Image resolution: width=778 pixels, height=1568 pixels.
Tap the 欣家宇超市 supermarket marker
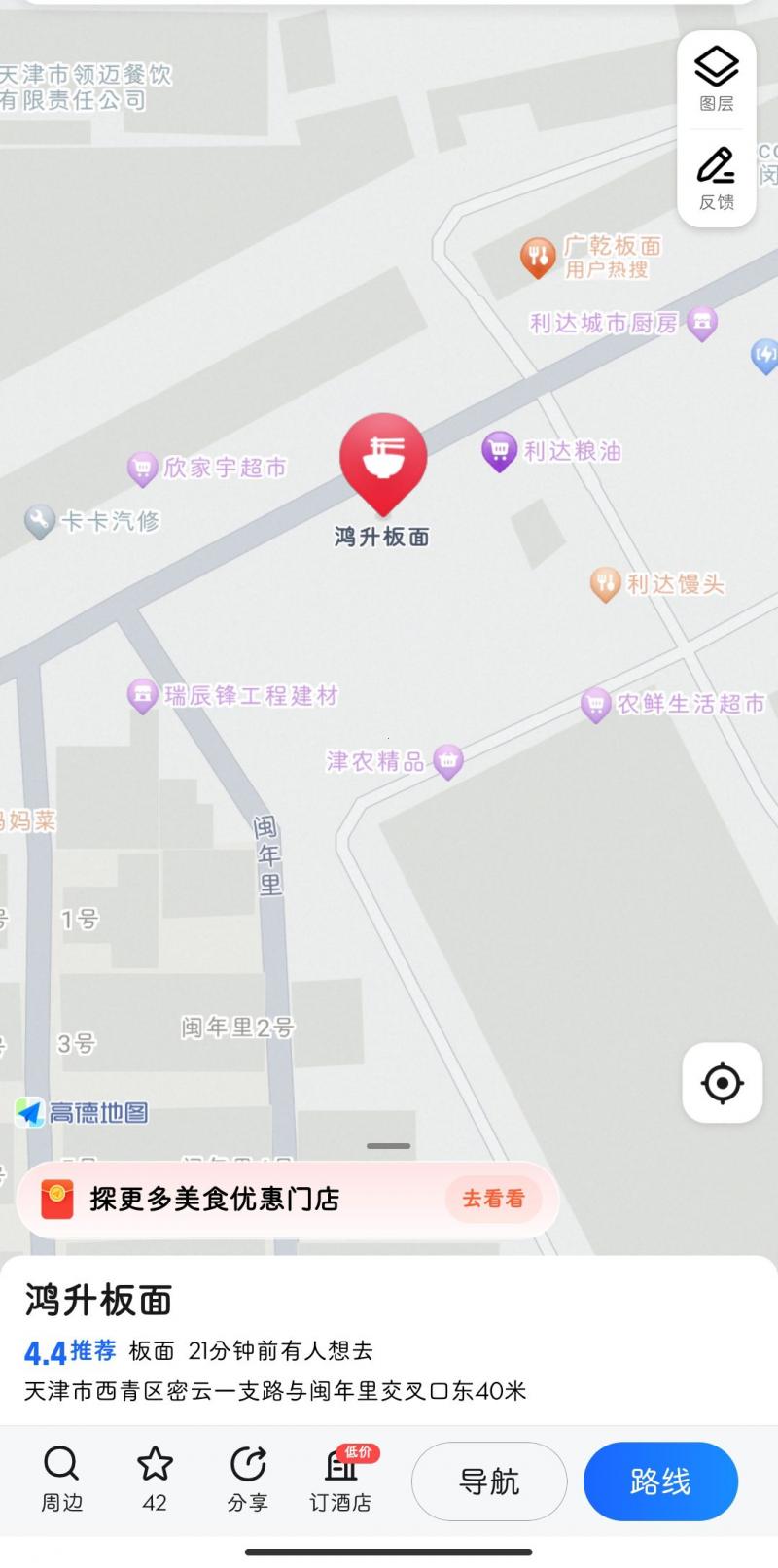pos(143,465)
